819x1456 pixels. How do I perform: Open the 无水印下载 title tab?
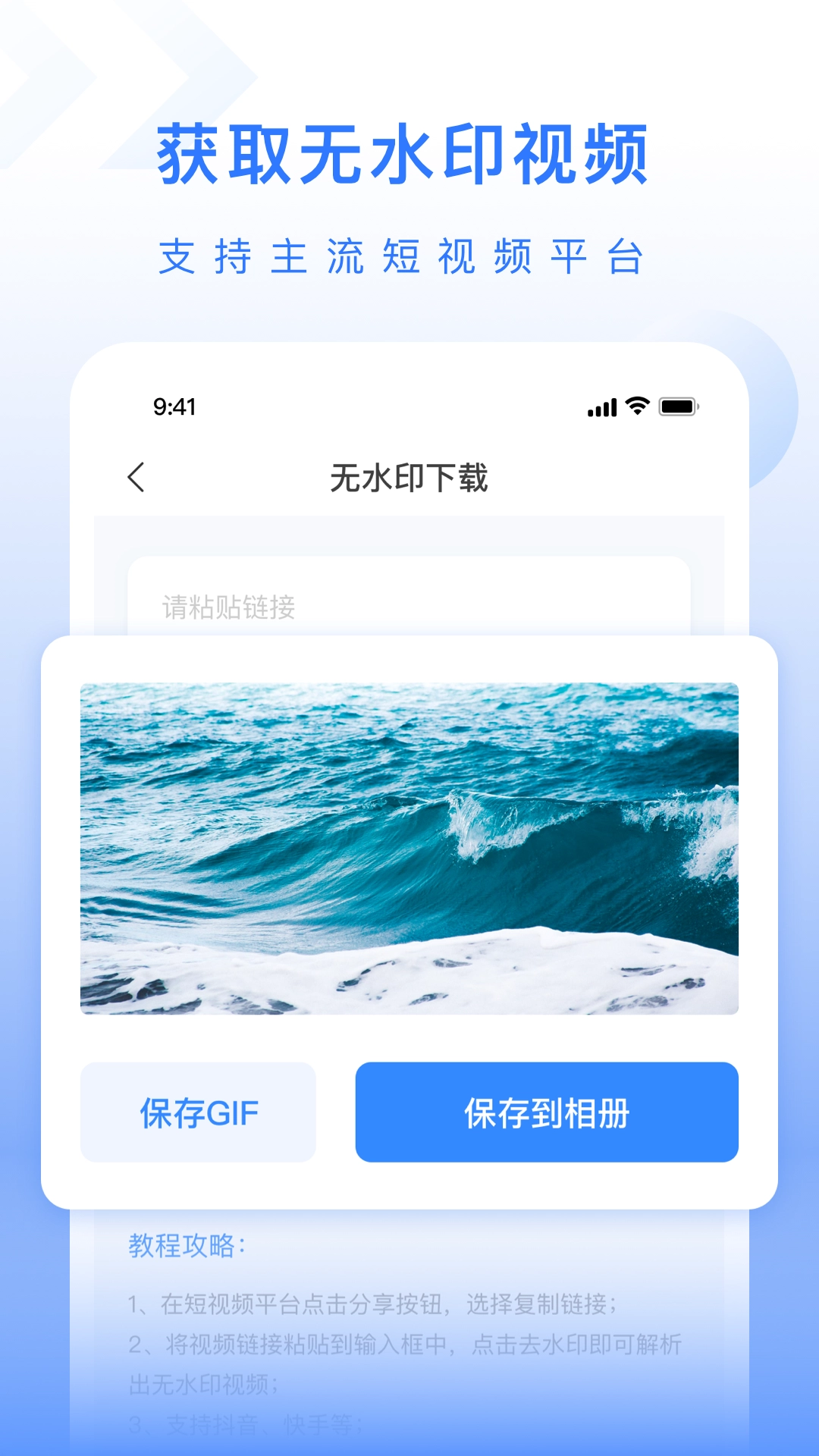click(409, 479)
